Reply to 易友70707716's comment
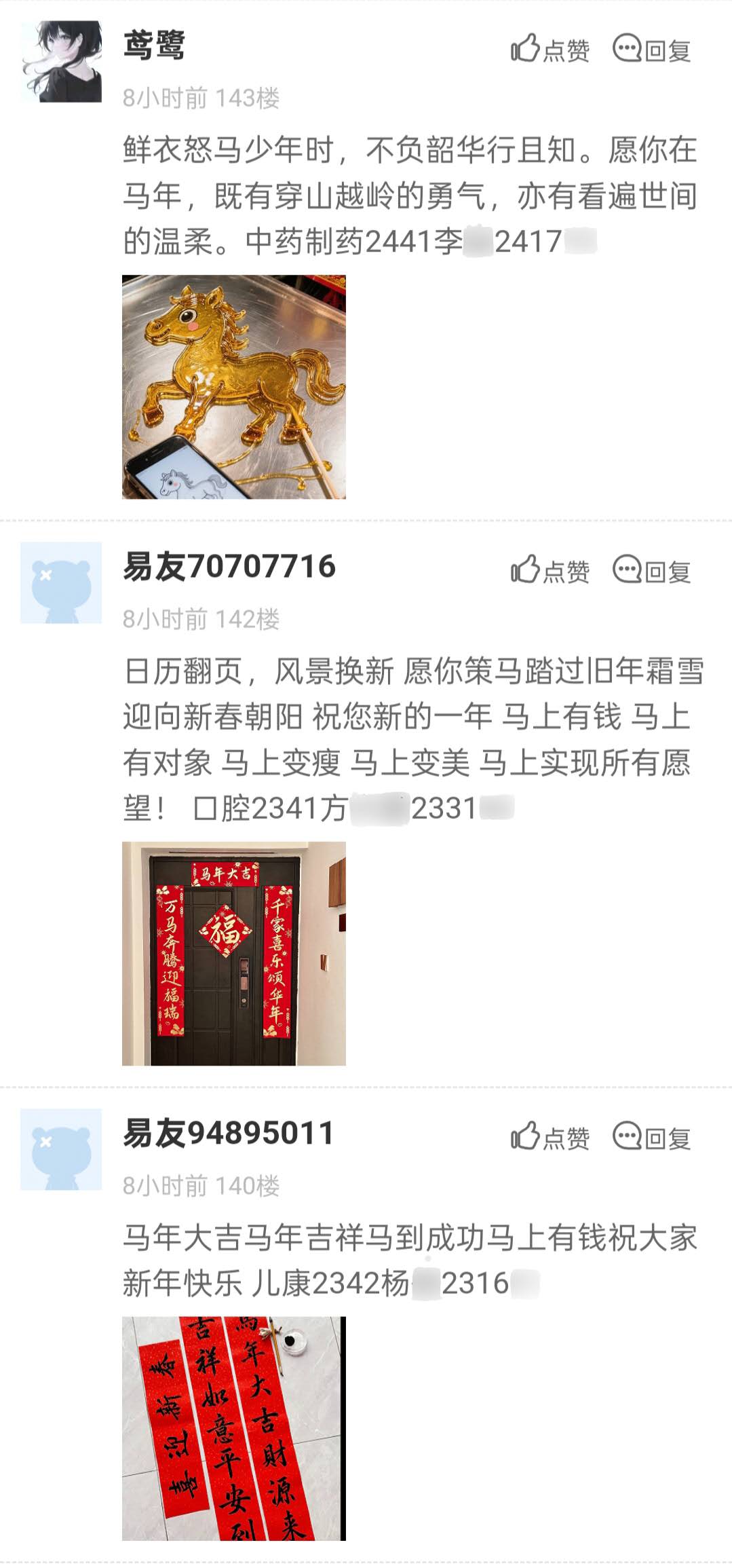This screenshot has width=732, height=1568. click(651, 571)
